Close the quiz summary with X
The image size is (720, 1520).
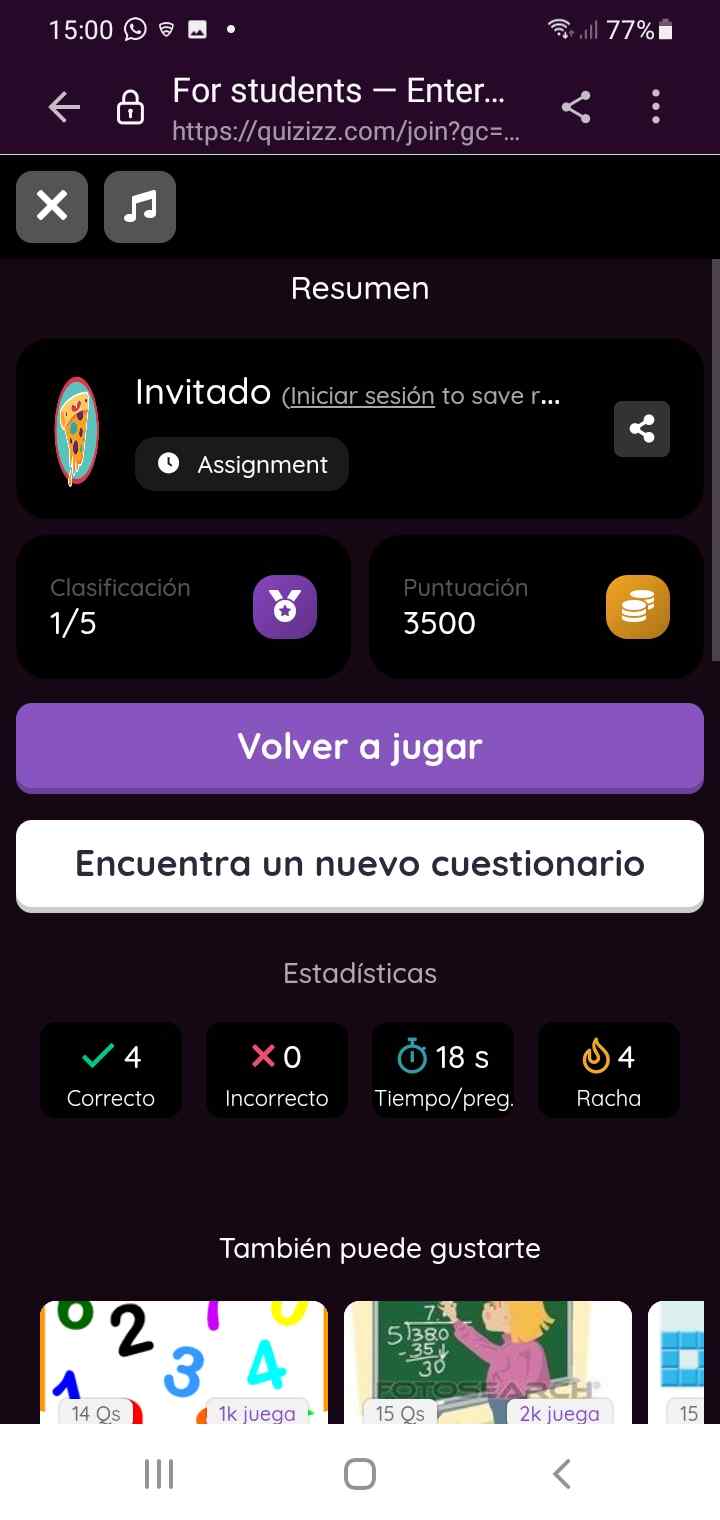[52, 207]
